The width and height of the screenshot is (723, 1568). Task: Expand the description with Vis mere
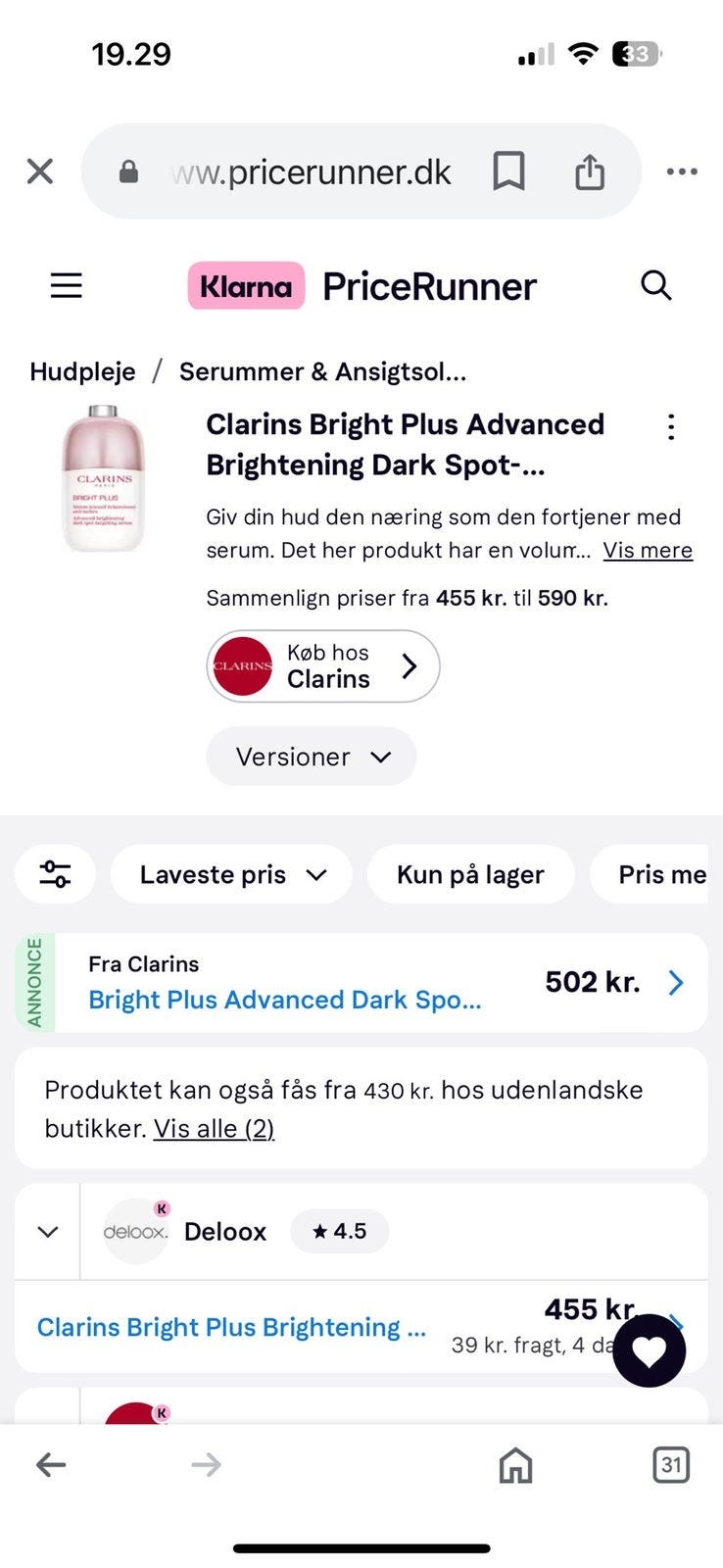click(647, 551)
